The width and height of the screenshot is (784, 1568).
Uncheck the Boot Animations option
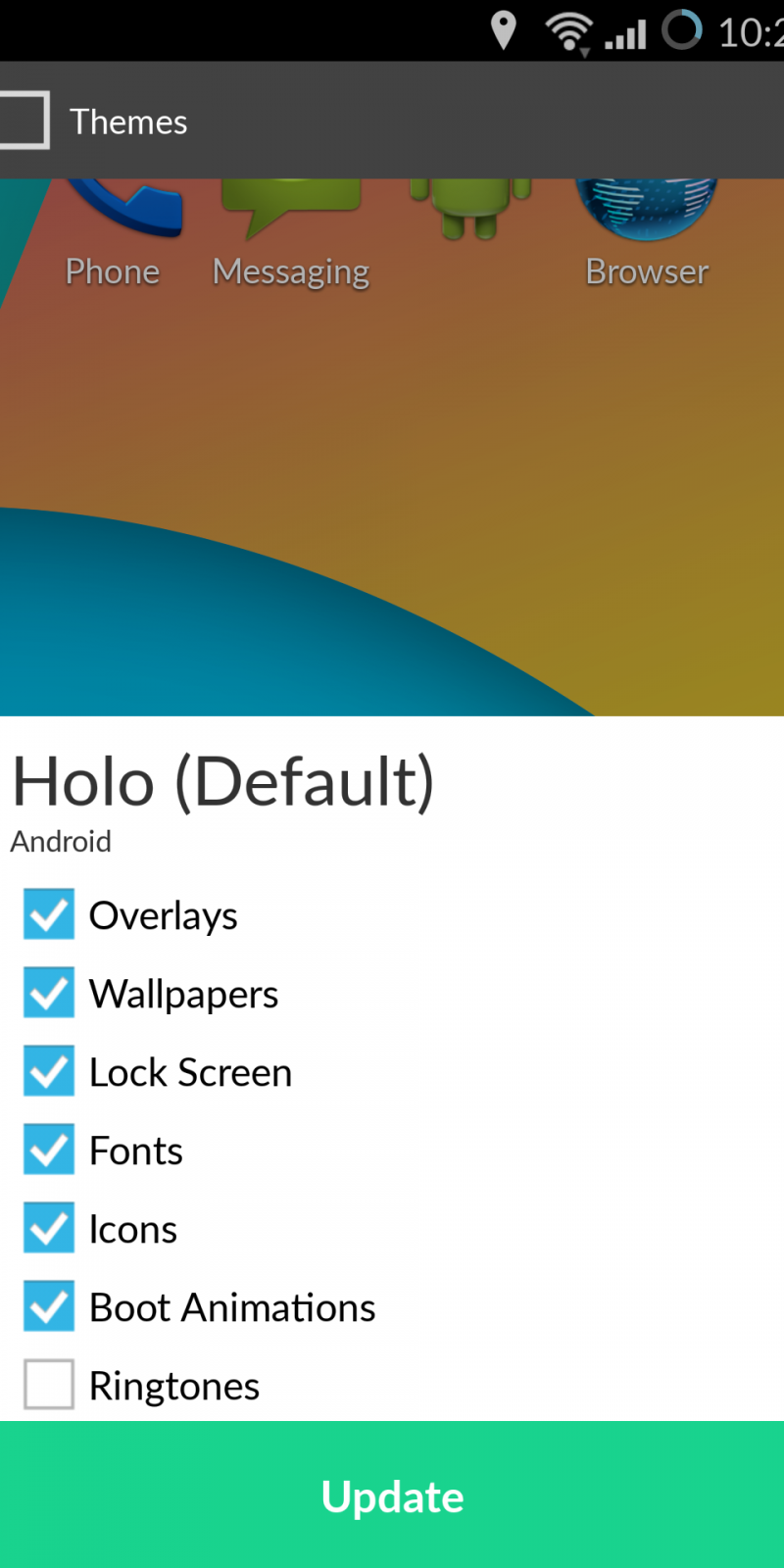[x=49, y=1306]
